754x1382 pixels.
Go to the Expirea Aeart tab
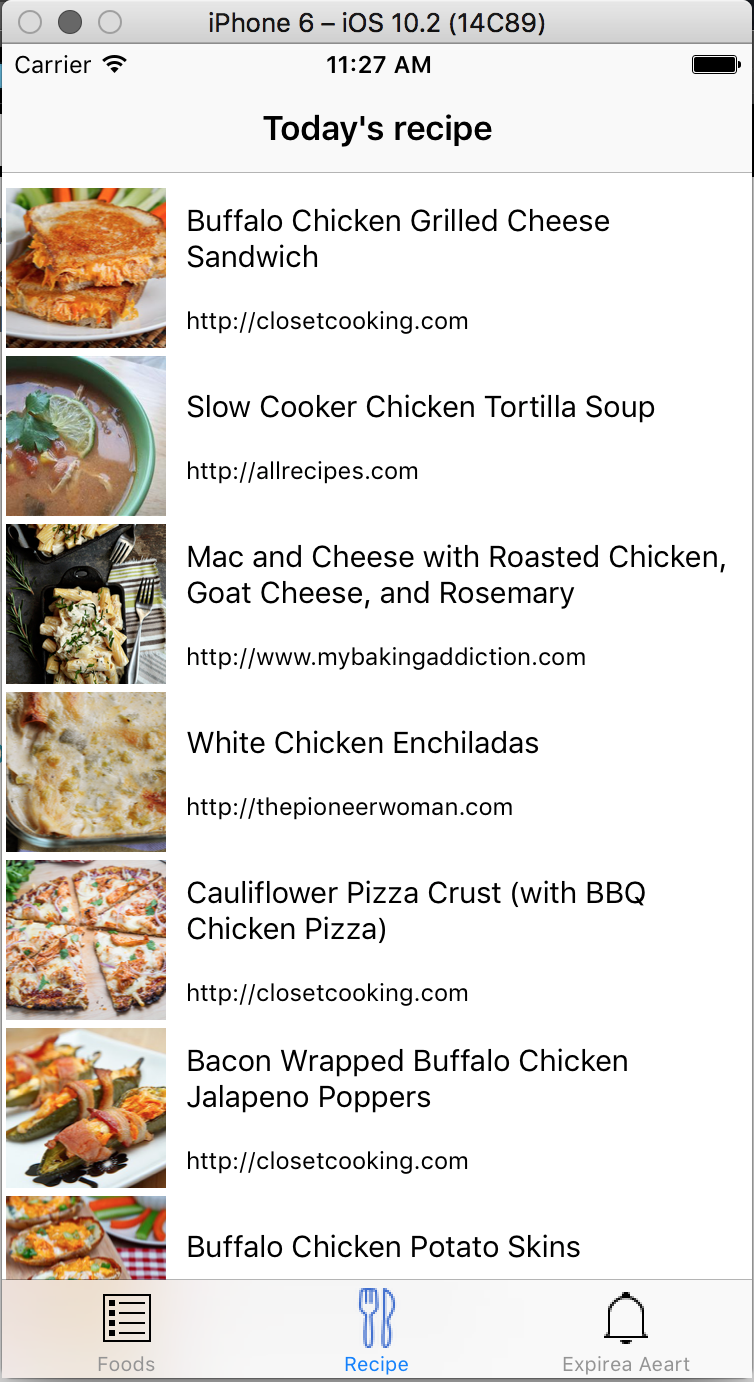coord(626,1331)
